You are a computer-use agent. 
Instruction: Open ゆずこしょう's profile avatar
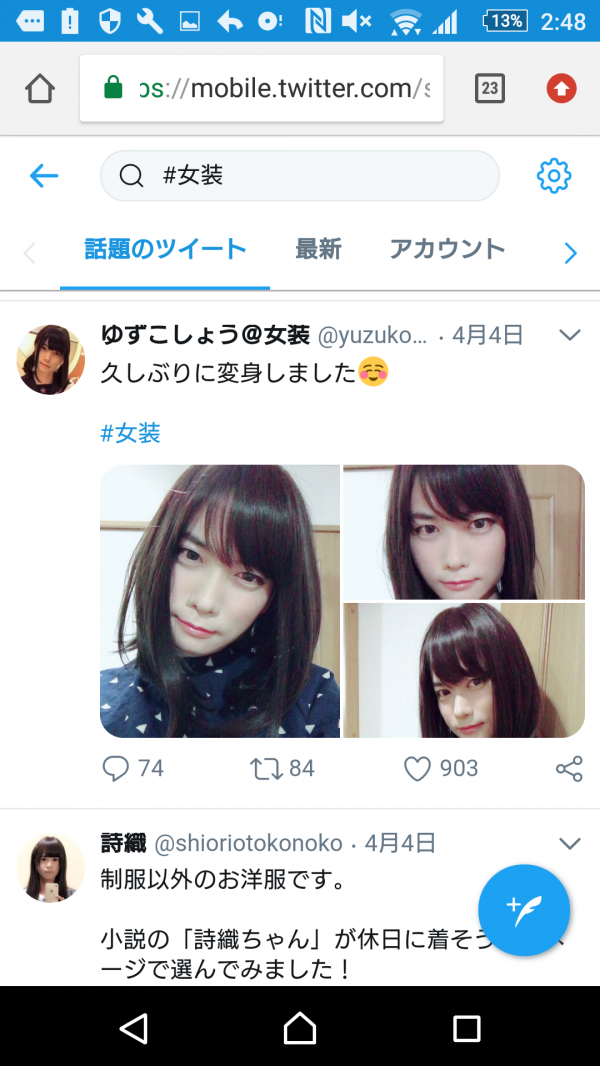coord(51,359)
